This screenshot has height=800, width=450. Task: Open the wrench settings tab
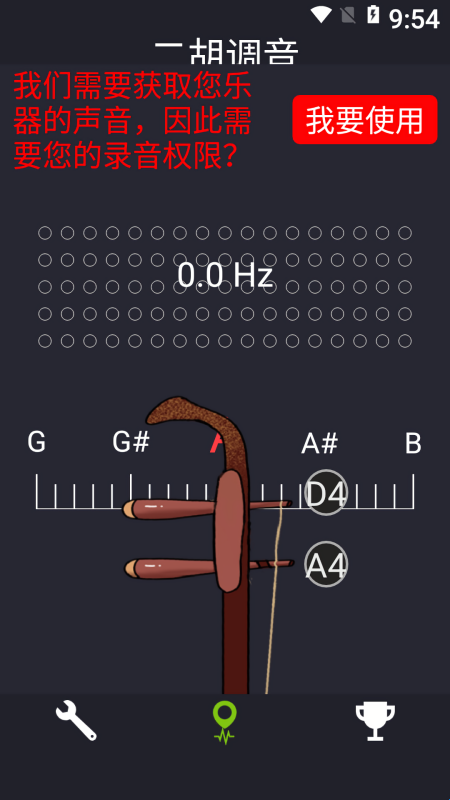[x=76, y=720]
